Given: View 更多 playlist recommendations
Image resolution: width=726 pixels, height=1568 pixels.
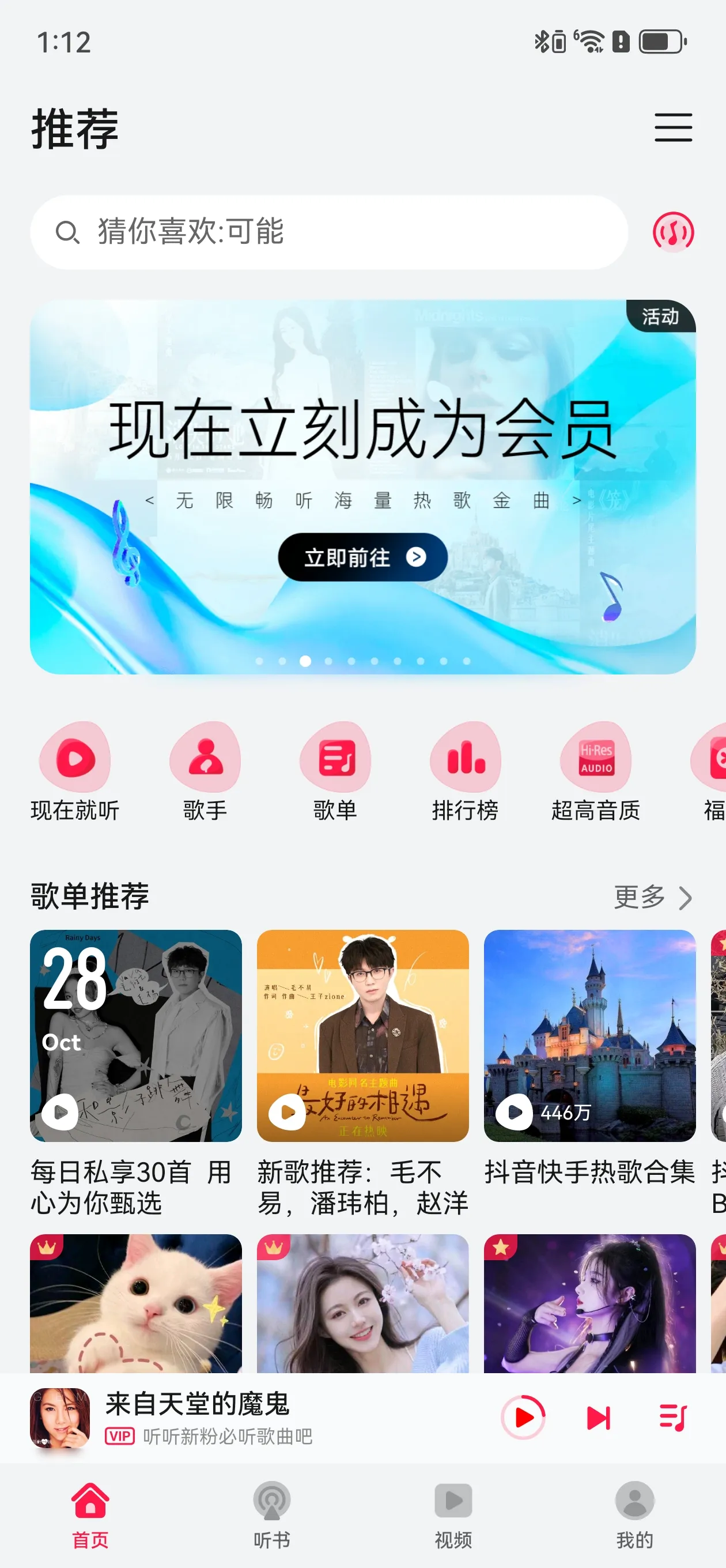Looking at the screenshot, I should point(652,897).
